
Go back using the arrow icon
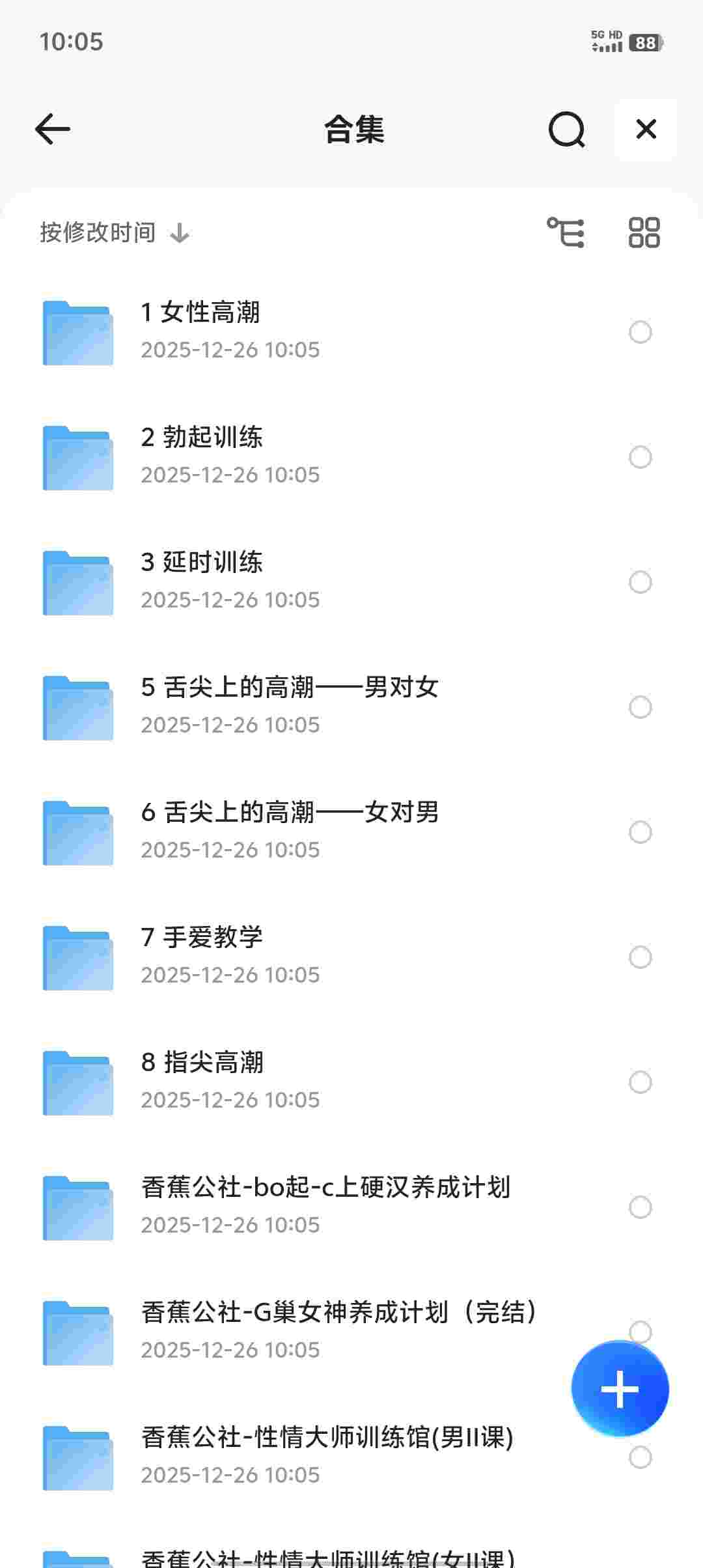[x=53, y=129]
